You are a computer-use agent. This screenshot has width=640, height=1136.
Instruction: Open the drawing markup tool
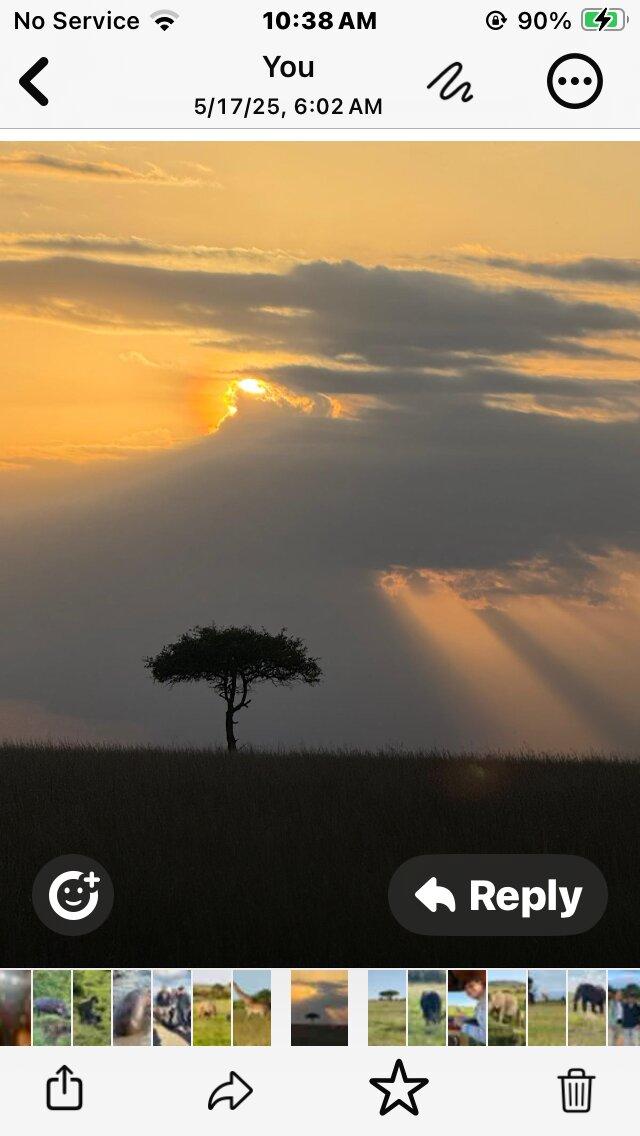(x=450, y=81)
